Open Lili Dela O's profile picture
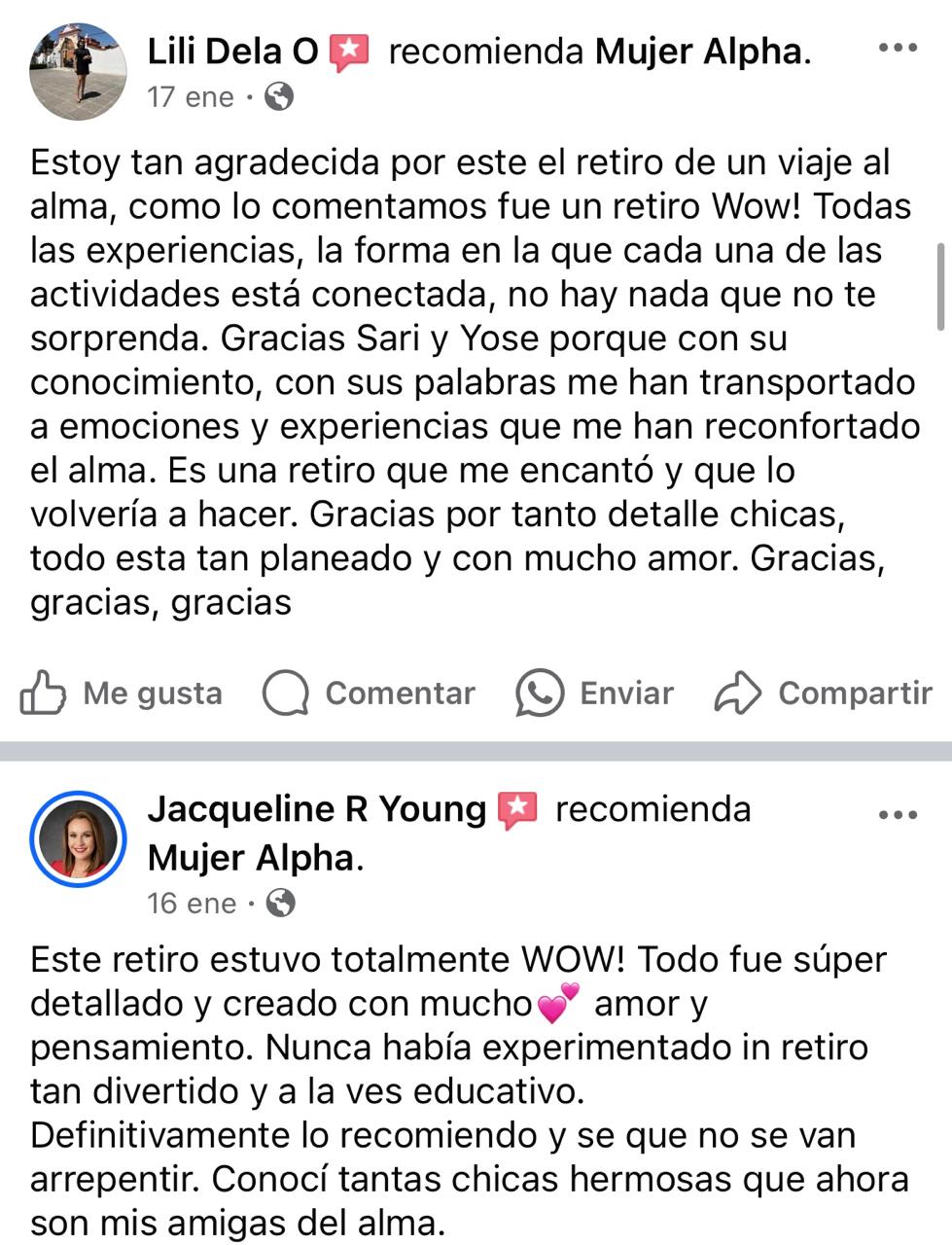 pos(78,71)
